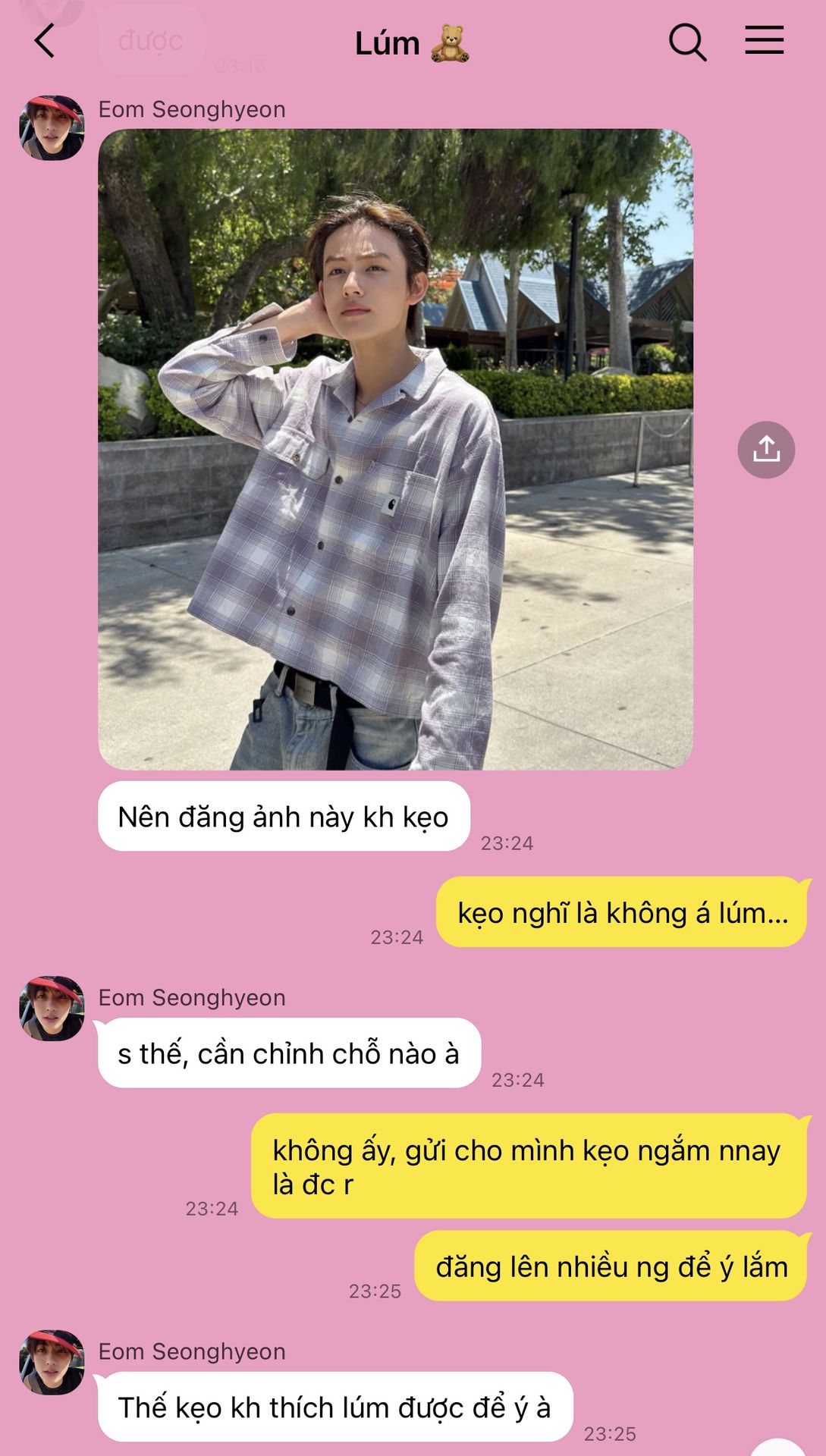Search within this chat
Screen dimensions: 826x1456
[687, 42]
